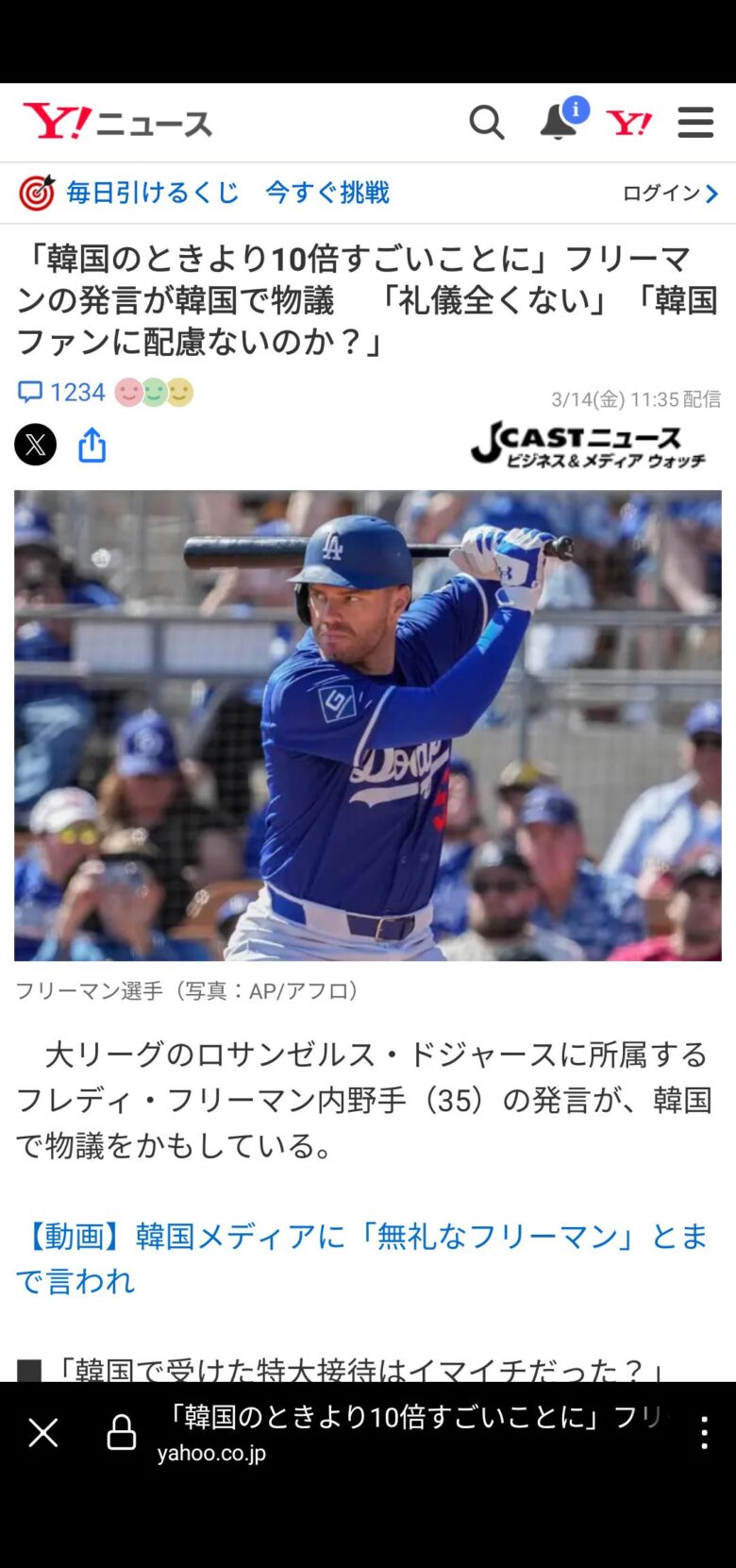The image size is (736, 1568).
Task: Go to Yahoo! Japan via the Y! icon
Action: 628,123
